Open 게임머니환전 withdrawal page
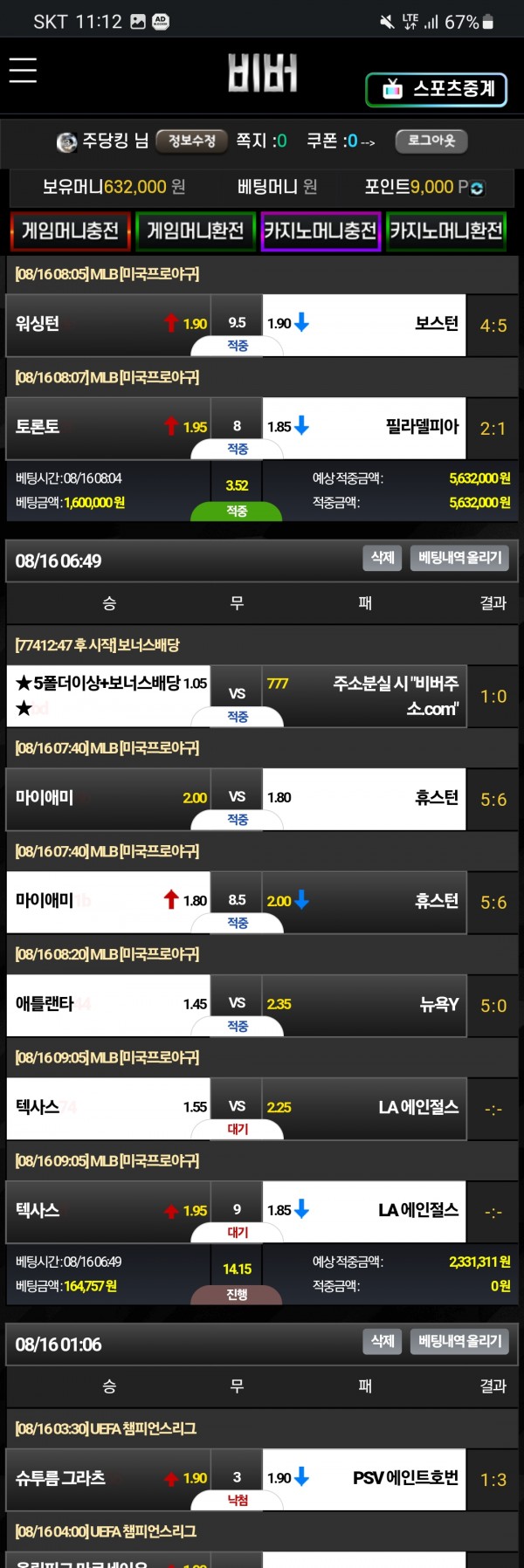The height and width of the screenshot is (1568, 524). click(195, 230)
